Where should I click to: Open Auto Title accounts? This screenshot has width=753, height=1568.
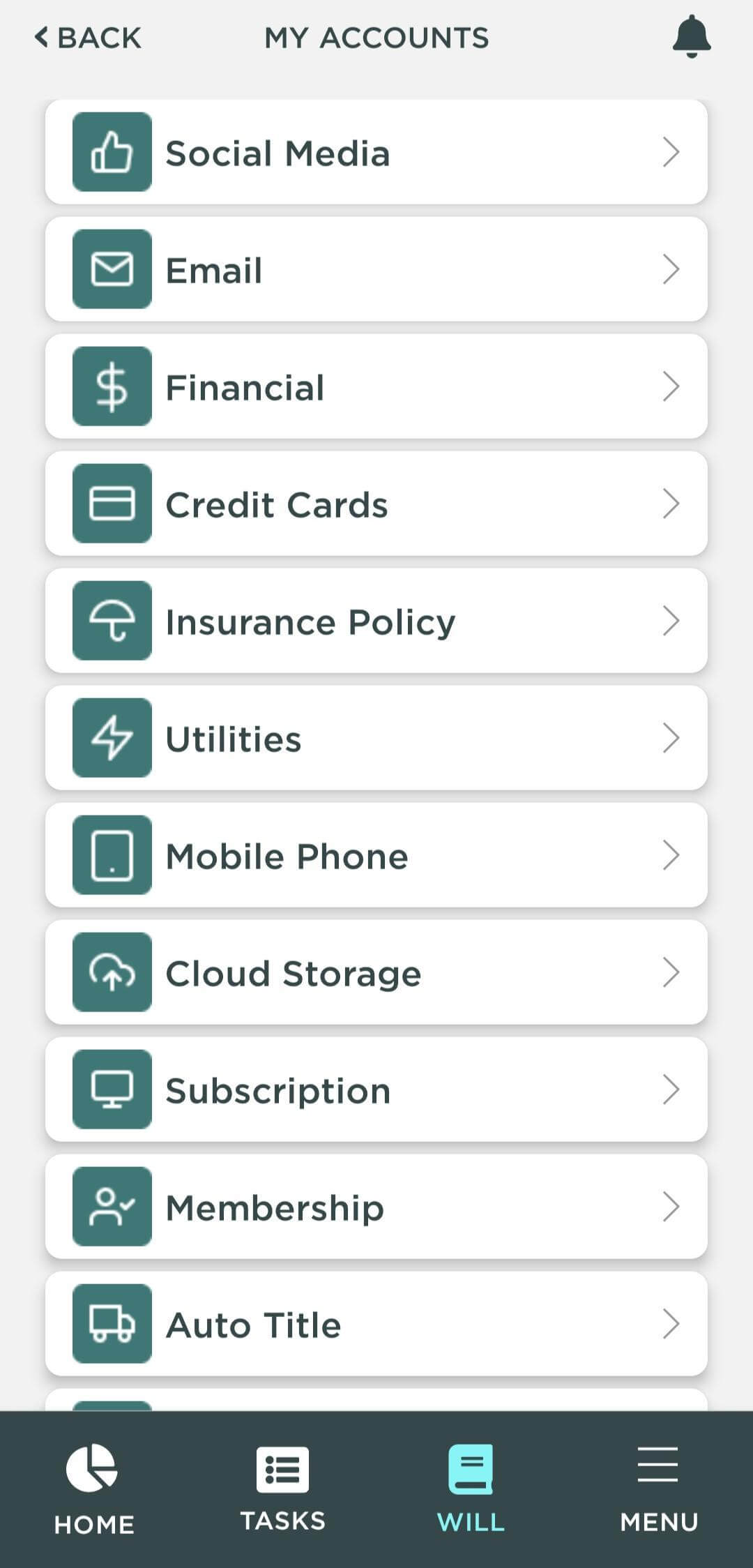point(376,1324)
